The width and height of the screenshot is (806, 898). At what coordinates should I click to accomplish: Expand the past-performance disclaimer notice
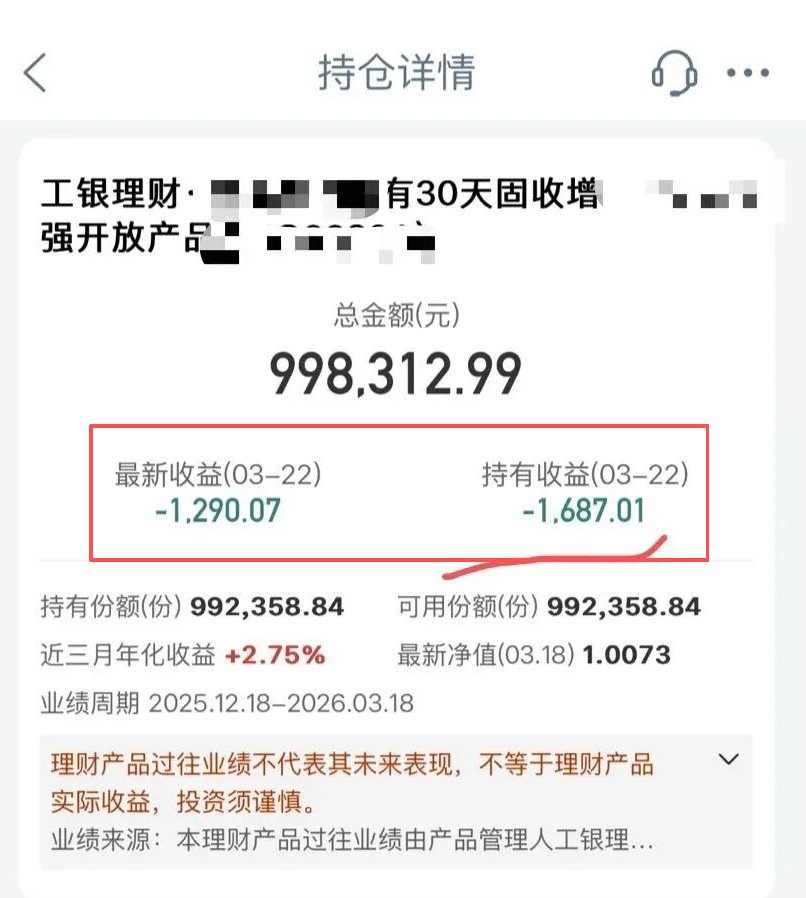click(729, 760)
